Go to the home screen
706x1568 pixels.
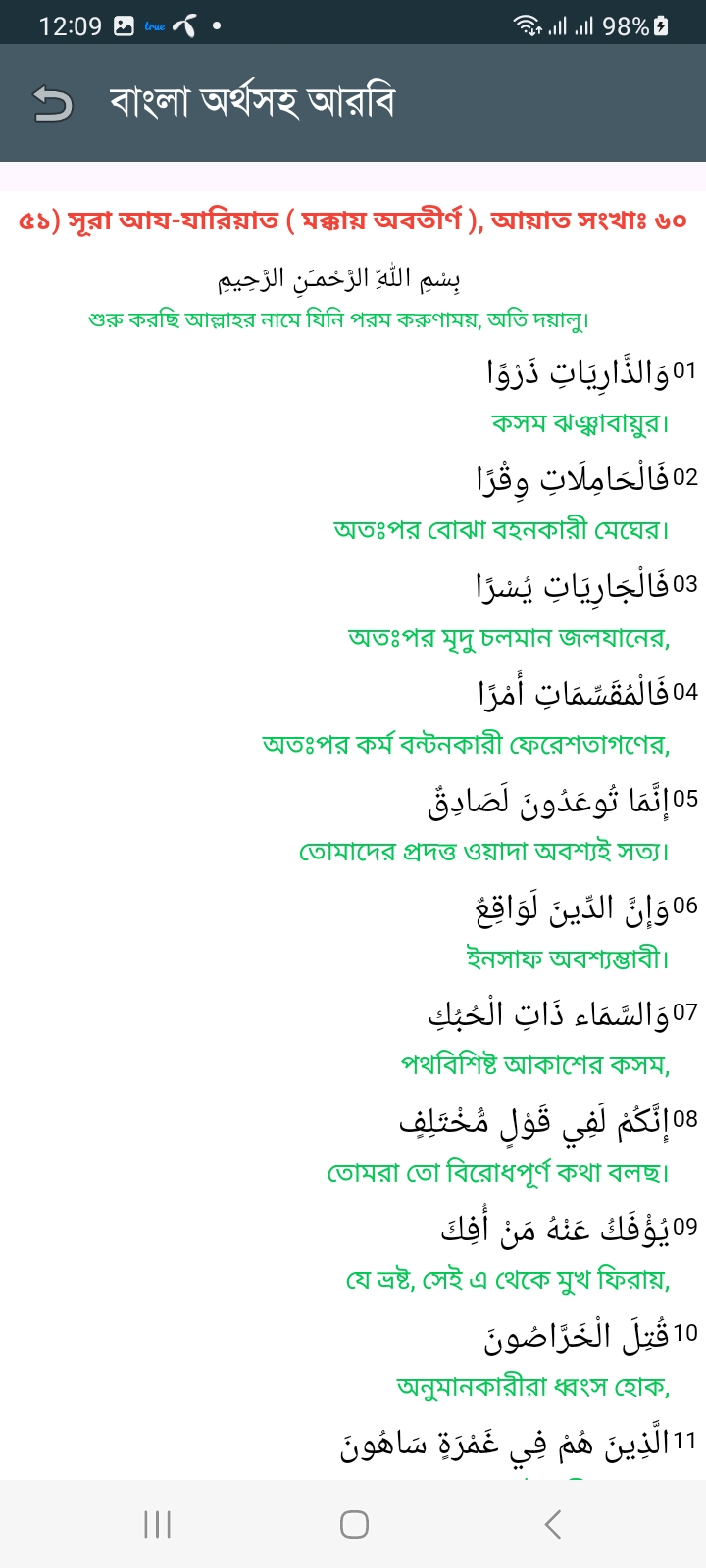354,1524
